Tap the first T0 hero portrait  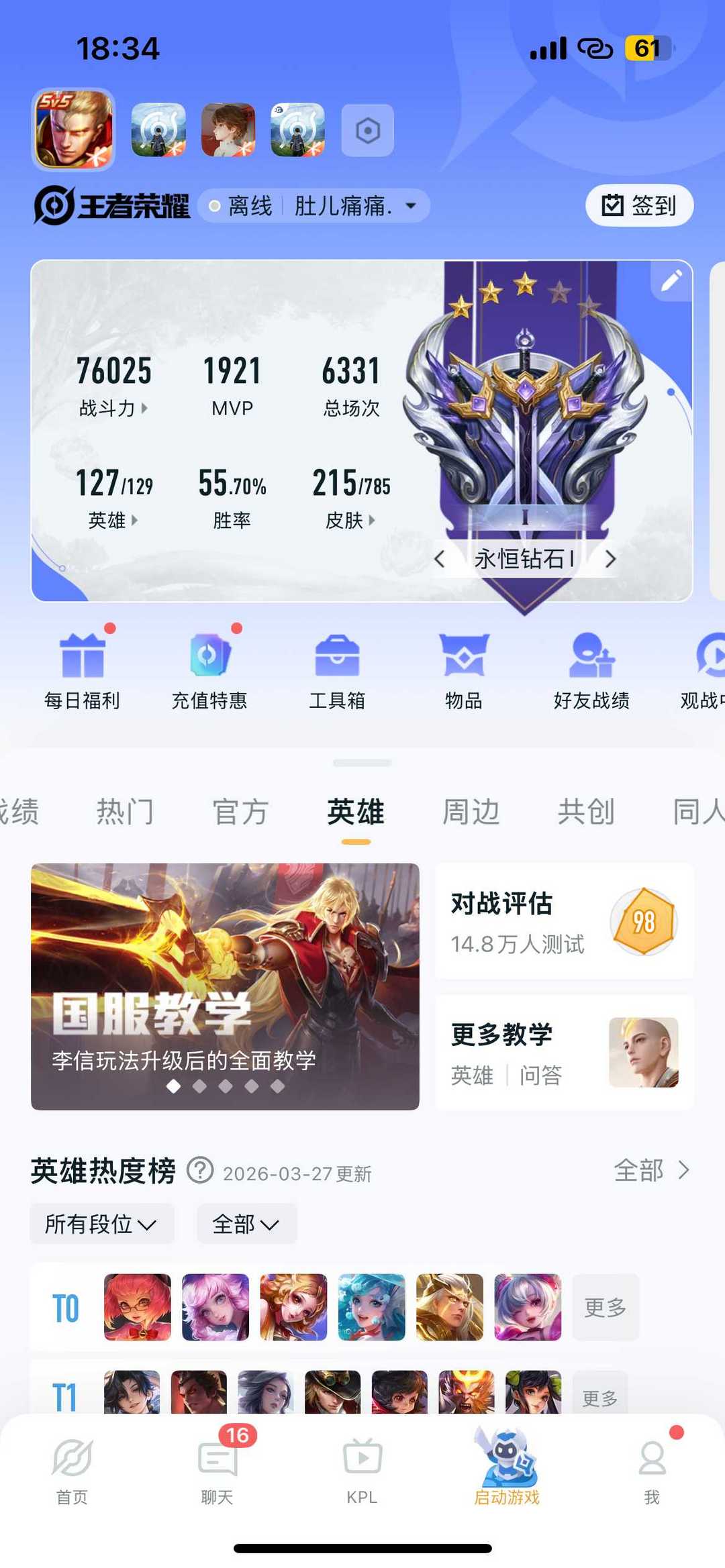pyautogui.click(x=138, y=1306)
